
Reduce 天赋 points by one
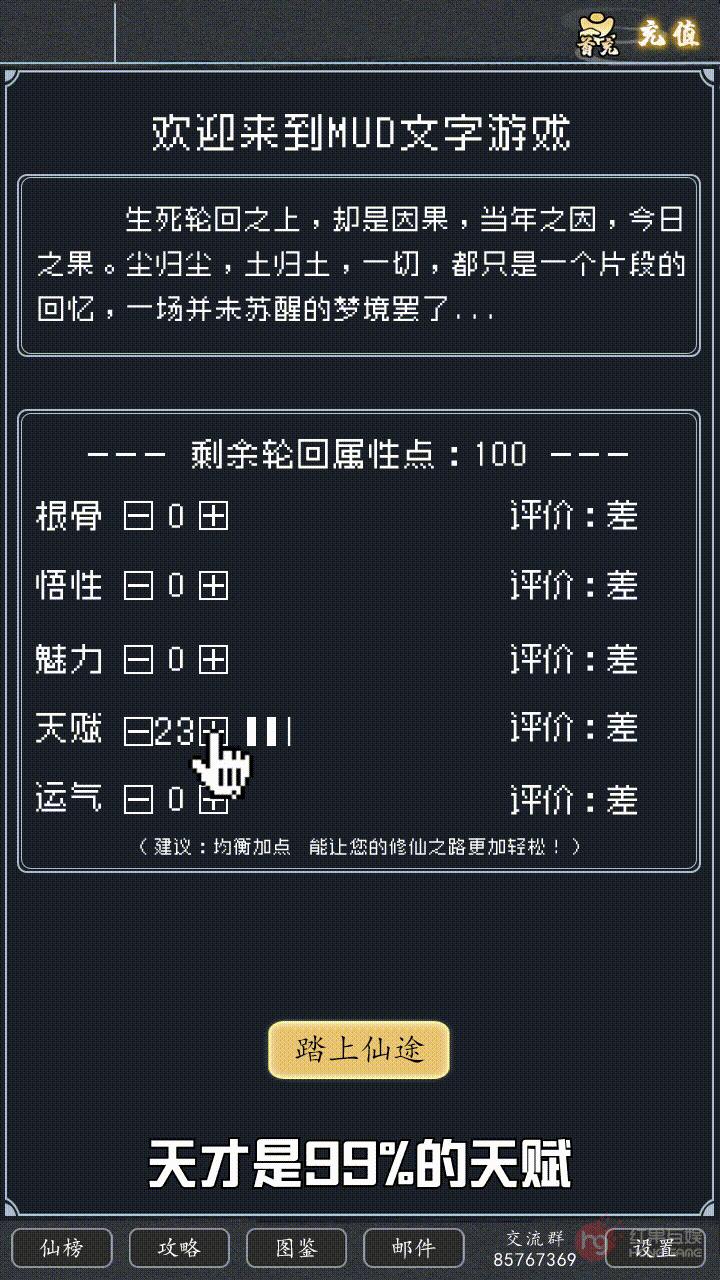(138, 731)
